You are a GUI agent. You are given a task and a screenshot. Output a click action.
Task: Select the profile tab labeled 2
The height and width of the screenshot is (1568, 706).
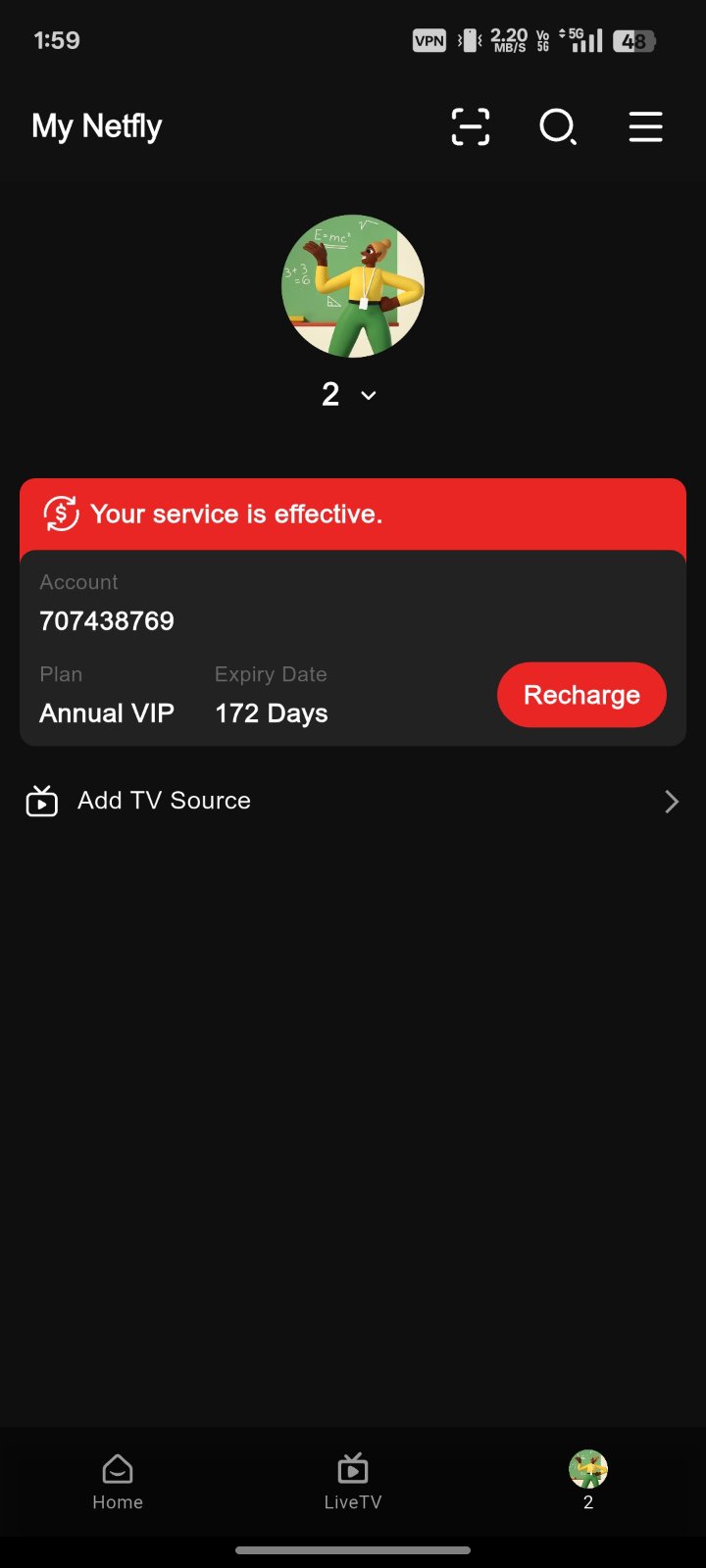coord(588,1481)
